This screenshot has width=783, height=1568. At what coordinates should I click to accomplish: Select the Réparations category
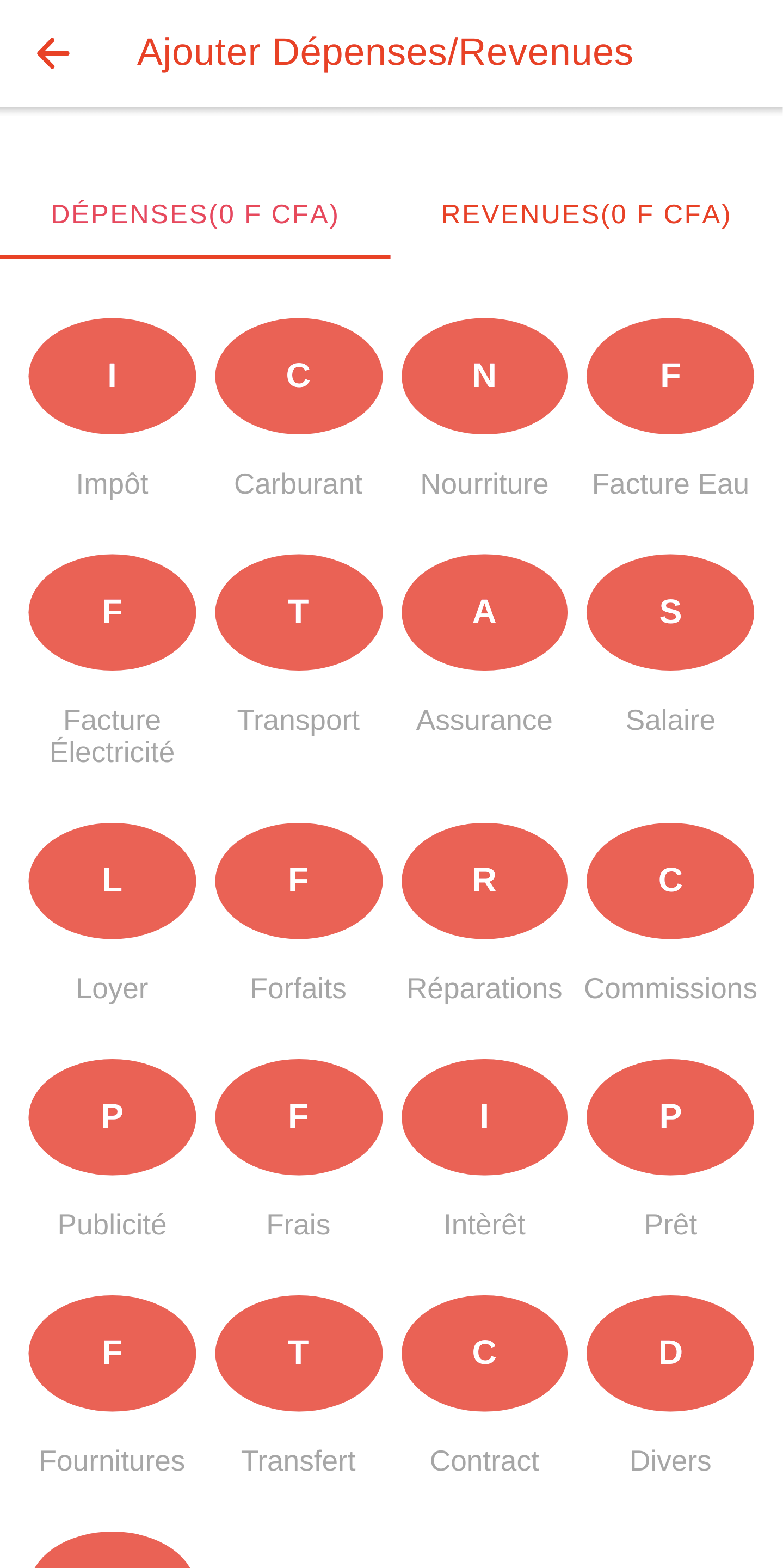click(484, 881)
